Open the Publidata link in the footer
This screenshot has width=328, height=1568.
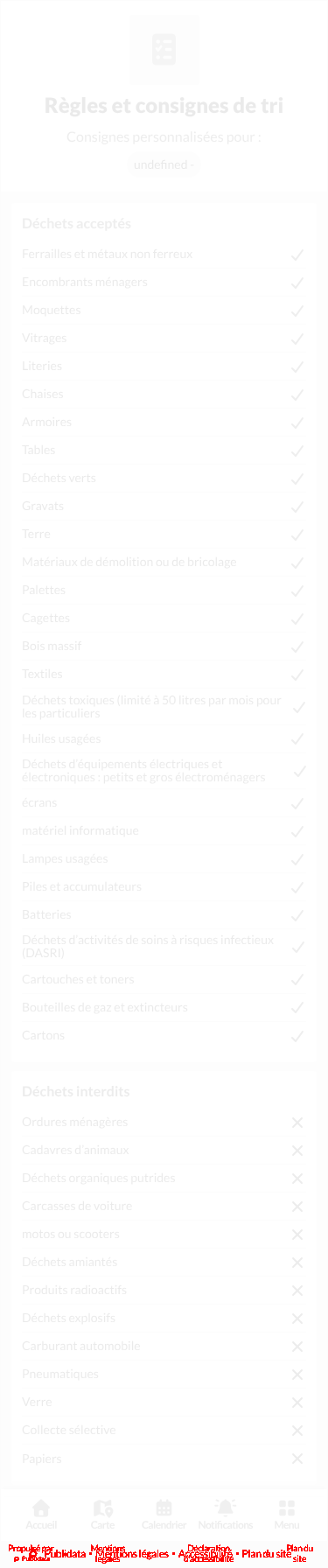64,1554
